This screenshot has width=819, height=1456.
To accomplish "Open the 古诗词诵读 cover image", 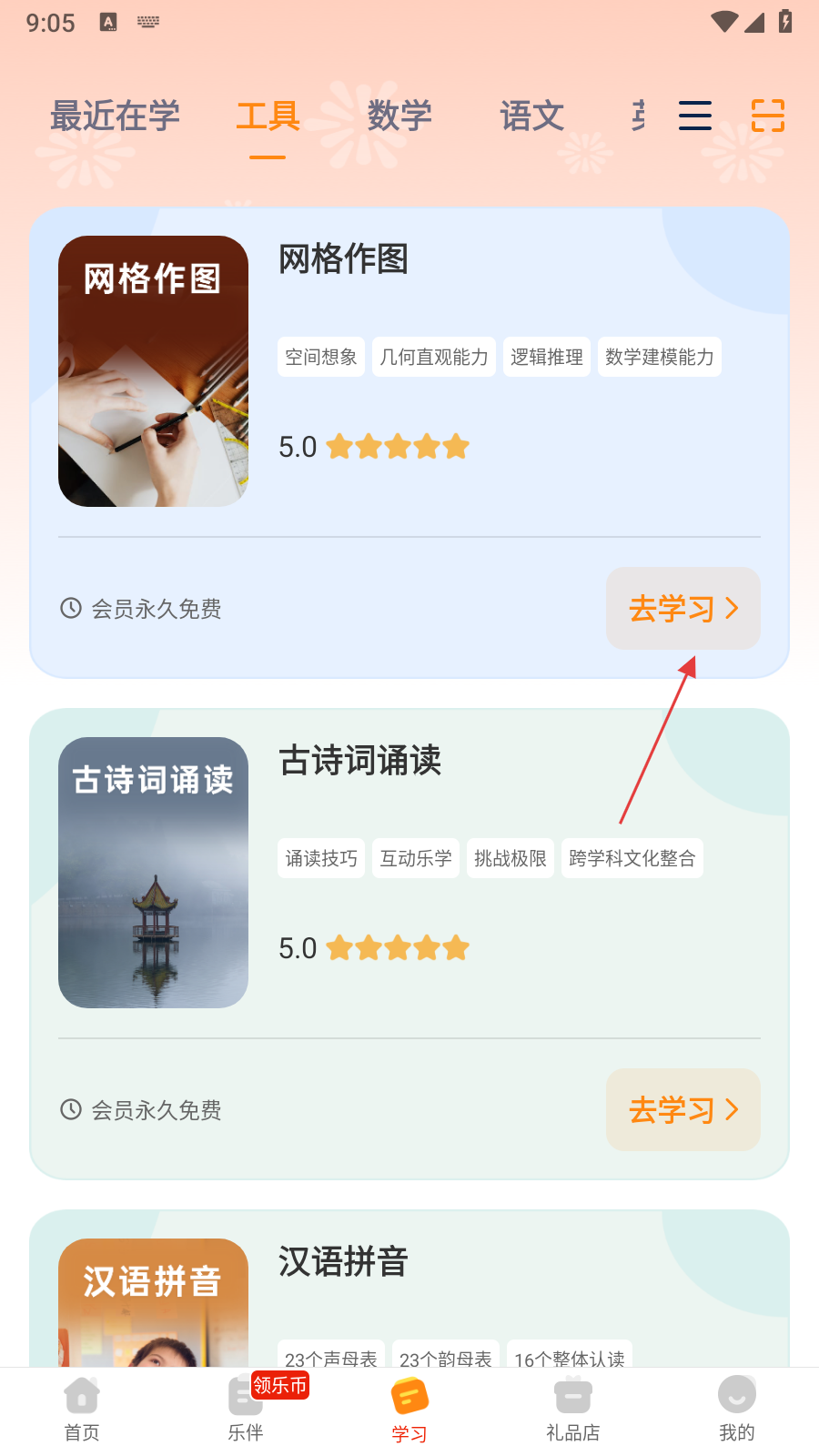I will [153, 873].
